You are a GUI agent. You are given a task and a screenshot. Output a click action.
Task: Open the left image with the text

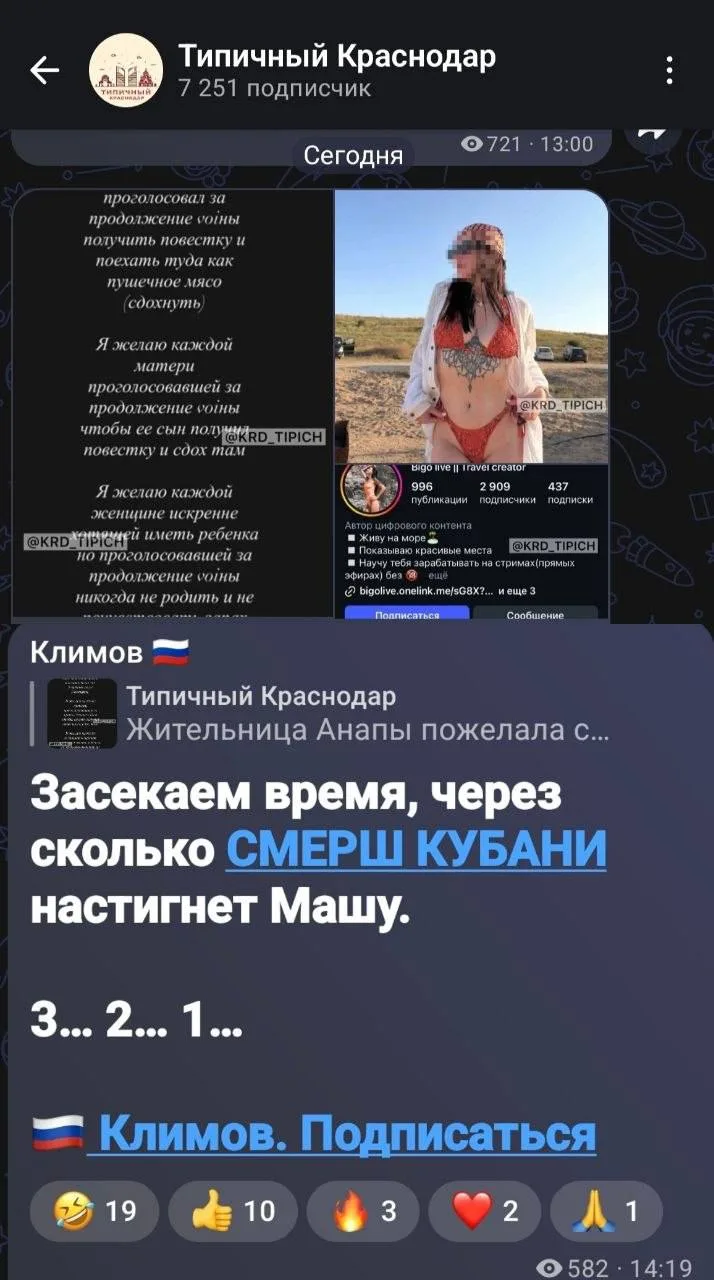pos(172,404)
